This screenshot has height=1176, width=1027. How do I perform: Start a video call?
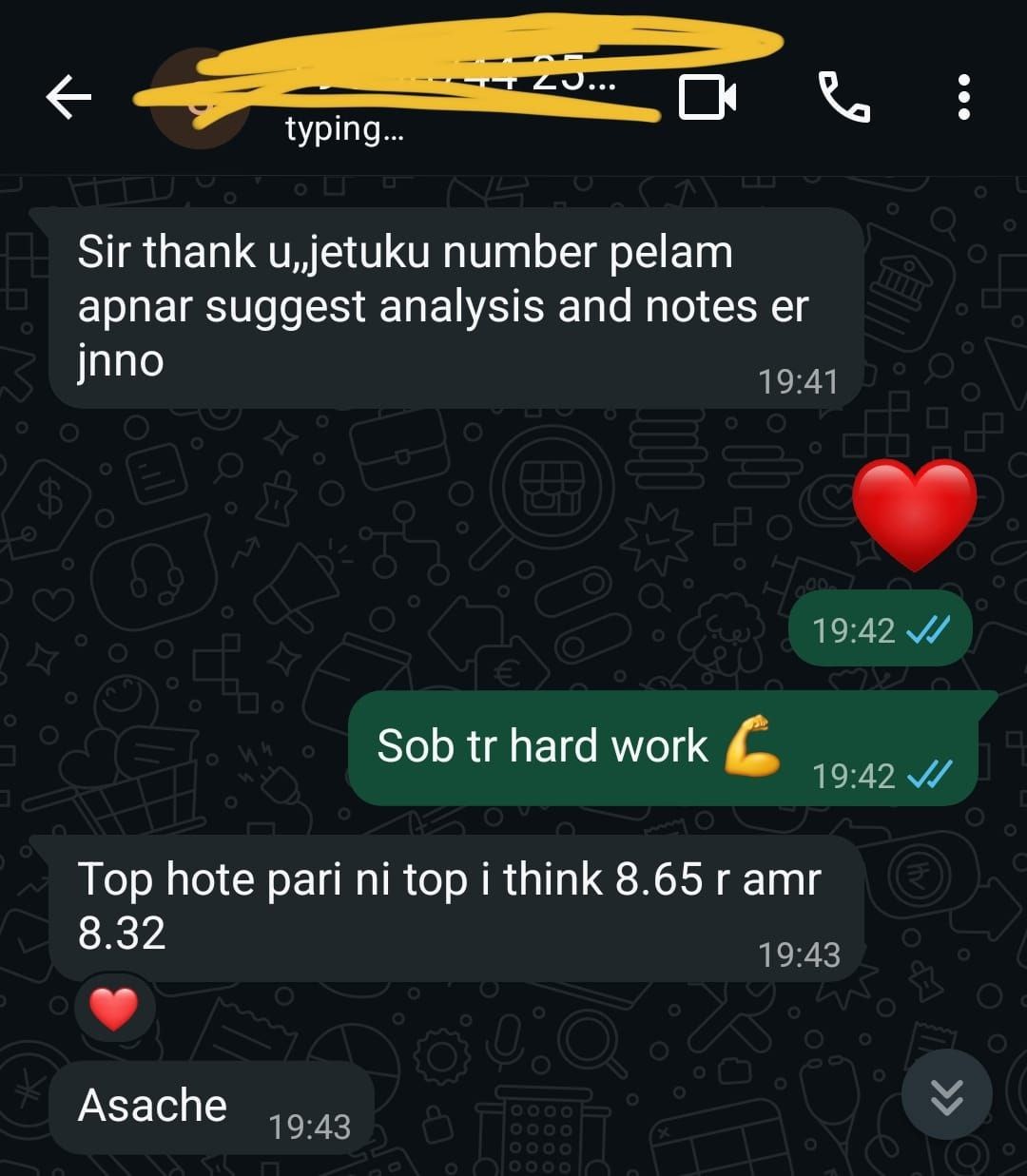[x=707, y=98]
